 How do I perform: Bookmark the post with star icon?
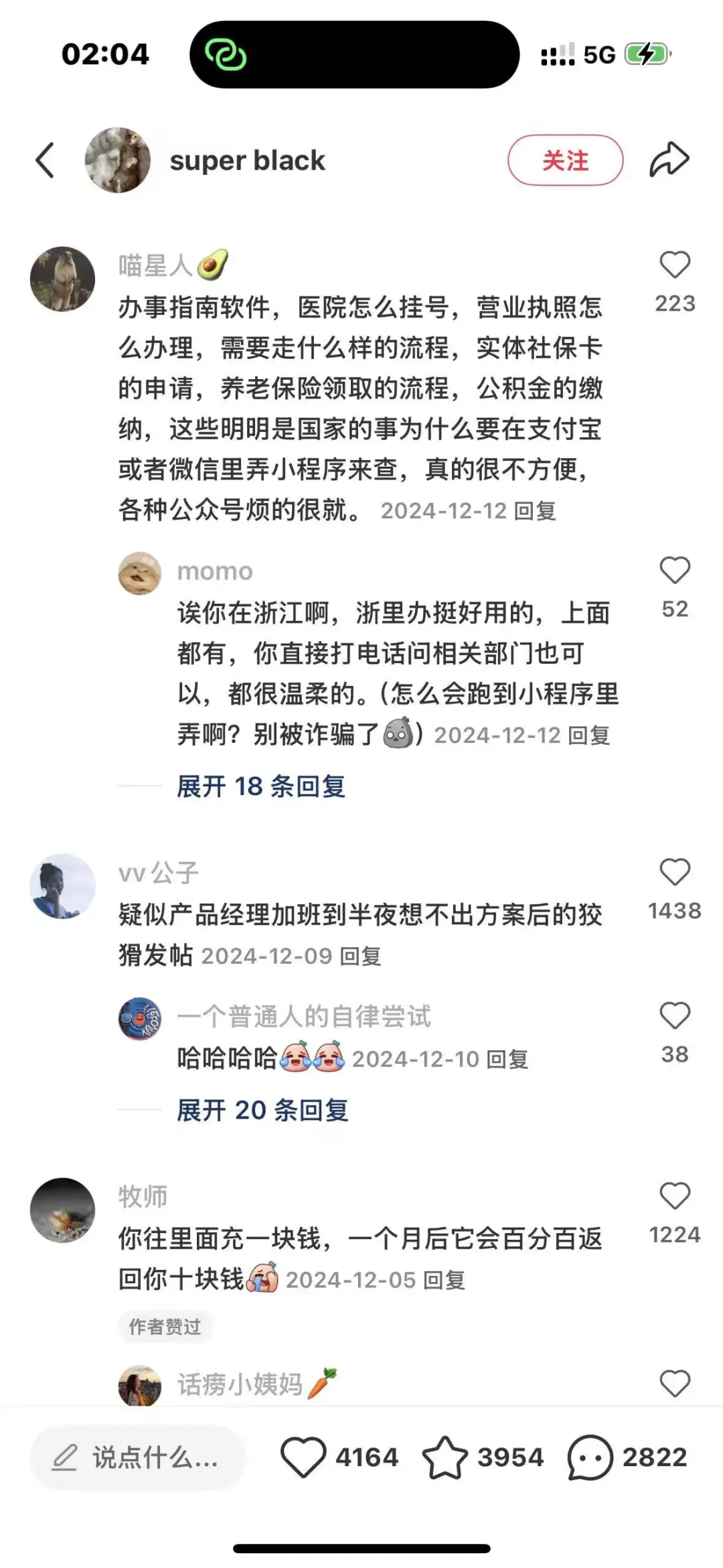click(445, 1458)
